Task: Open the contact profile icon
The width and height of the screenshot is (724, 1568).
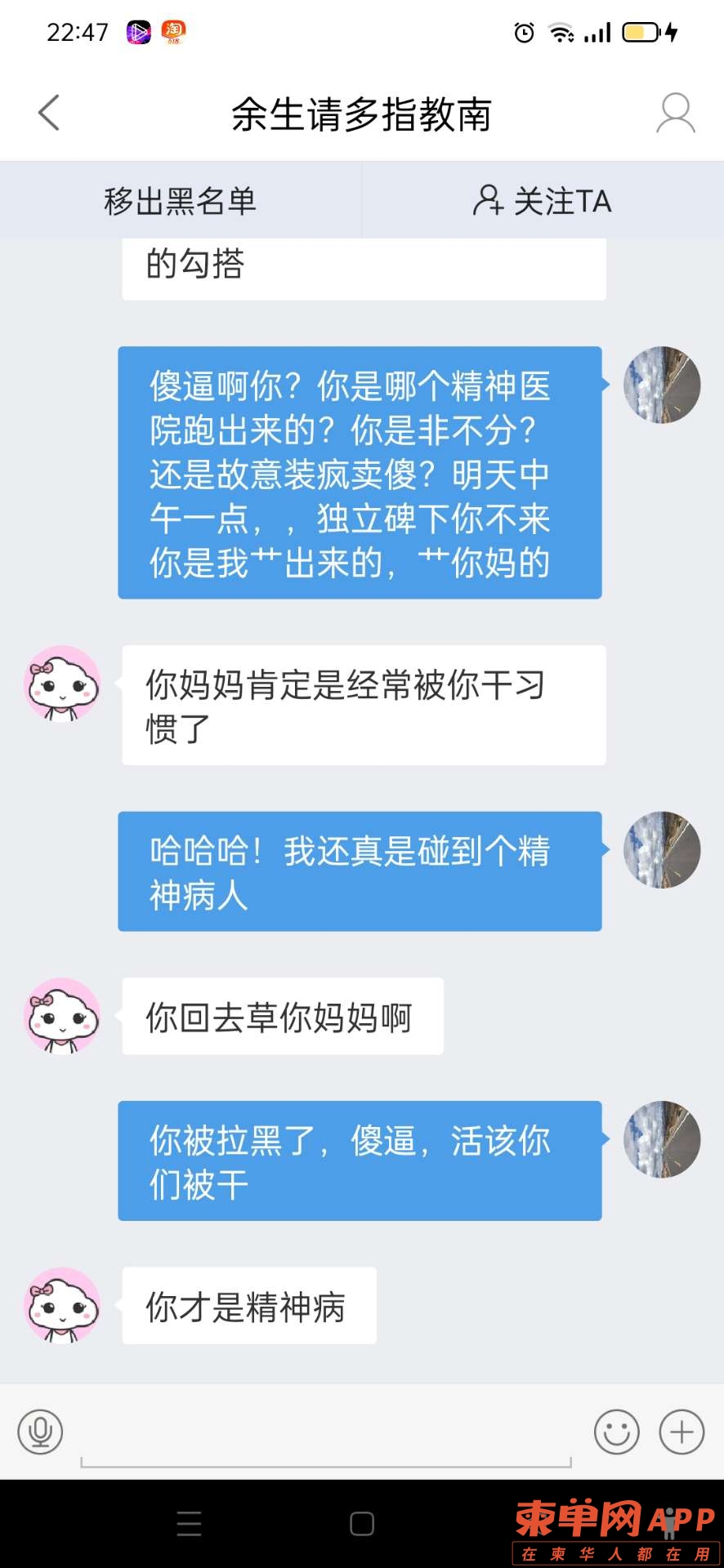Action: tap(675, 113)
